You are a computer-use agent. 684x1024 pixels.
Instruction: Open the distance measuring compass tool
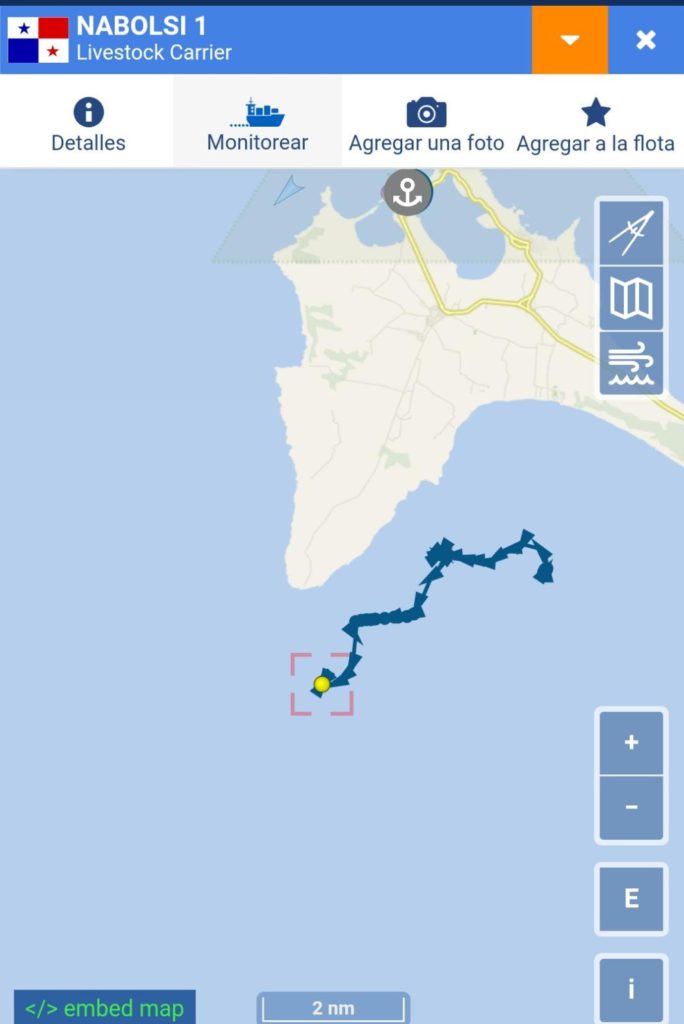point(631,233)
